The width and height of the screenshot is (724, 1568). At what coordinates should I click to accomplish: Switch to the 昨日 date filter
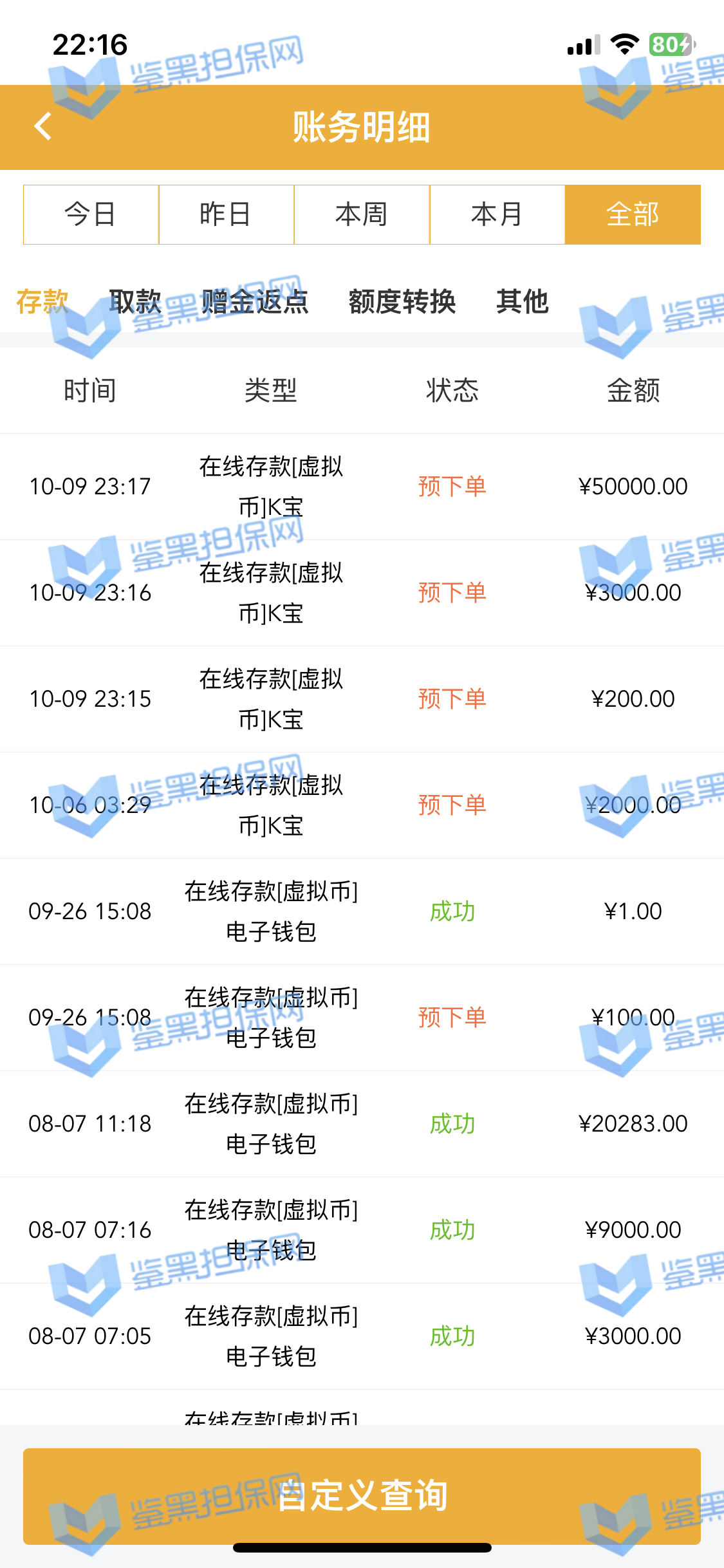pos(226,214)
